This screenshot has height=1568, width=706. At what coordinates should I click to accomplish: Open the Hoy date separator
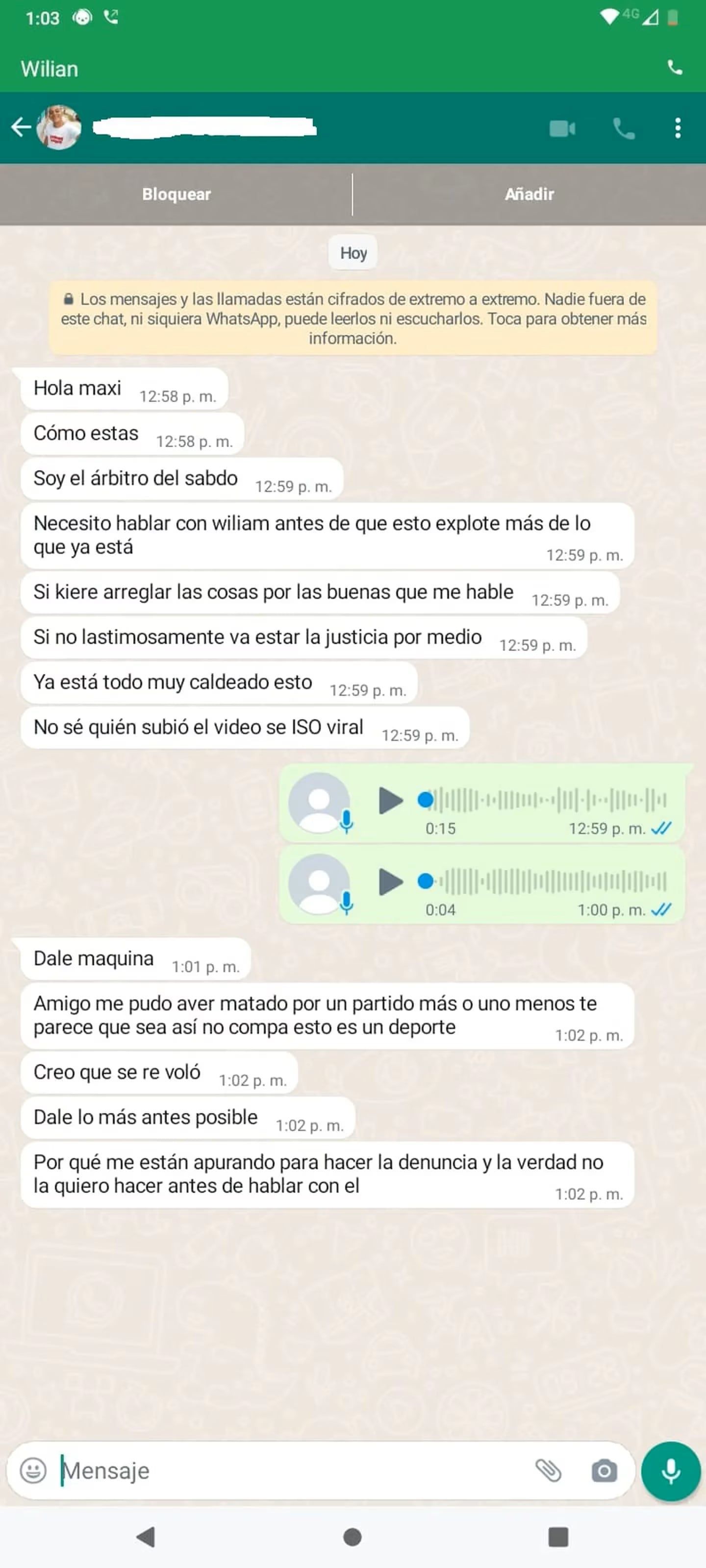pyautogui.click(x=353, y=252)
